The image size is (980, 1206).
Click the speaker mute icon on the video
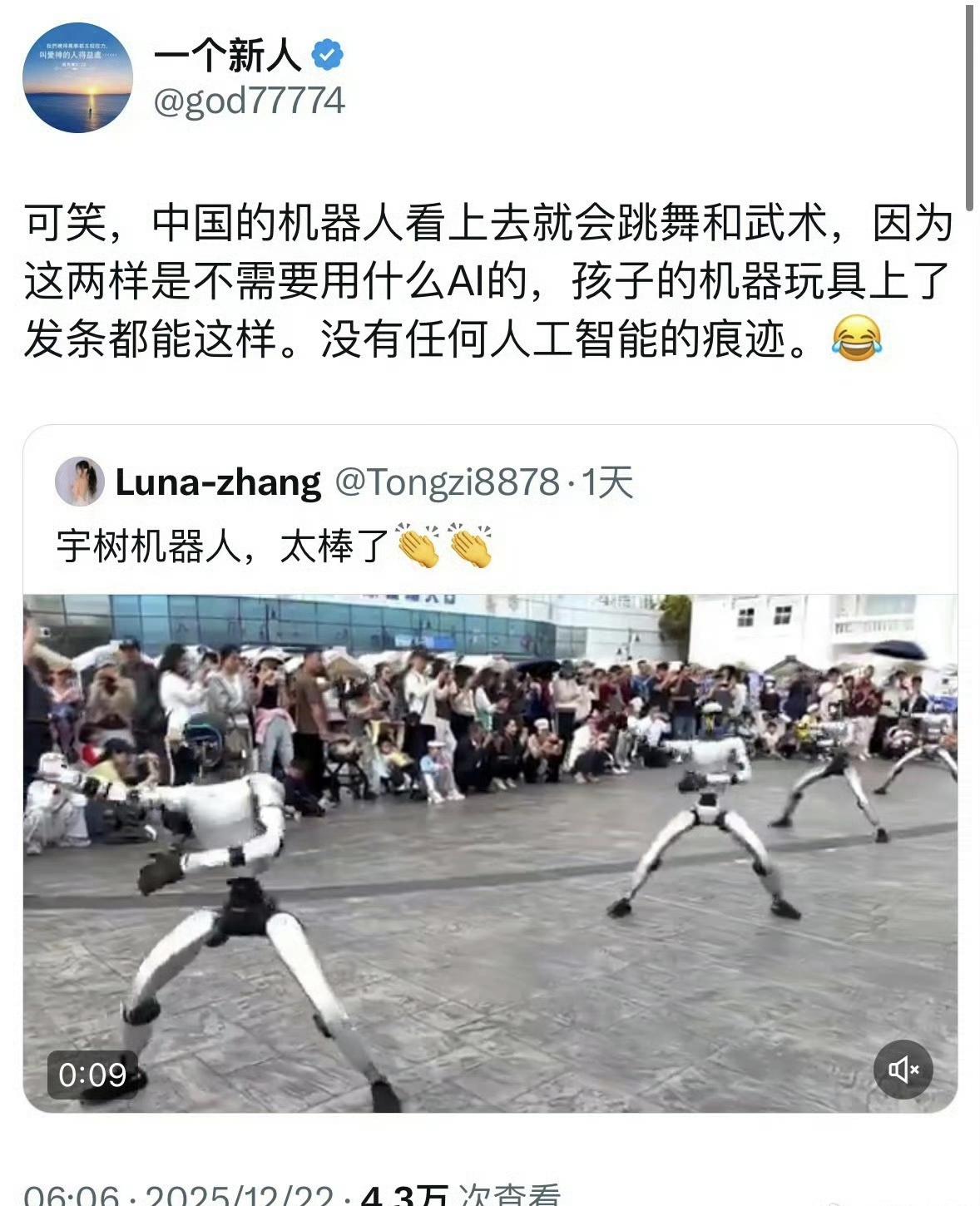pos(902,1067)
